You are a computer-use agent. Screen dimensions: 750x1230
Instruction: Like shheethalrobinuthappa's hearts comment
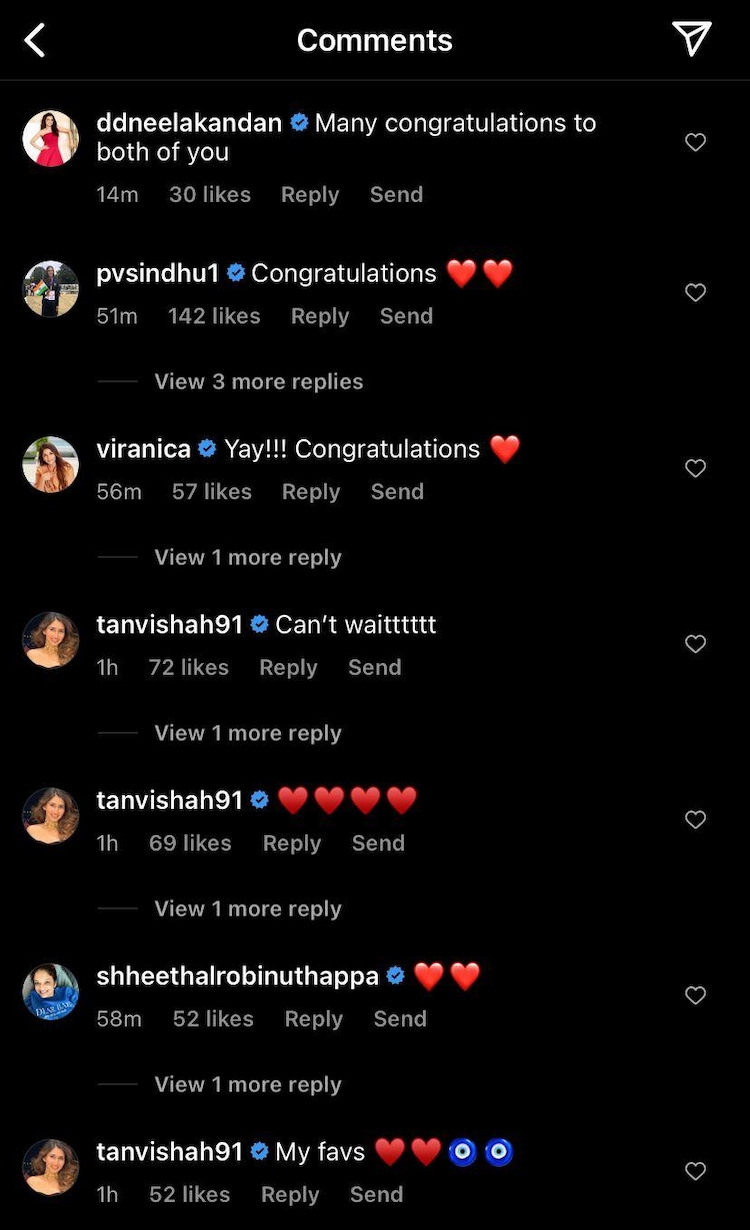click(x=695, y=996)
